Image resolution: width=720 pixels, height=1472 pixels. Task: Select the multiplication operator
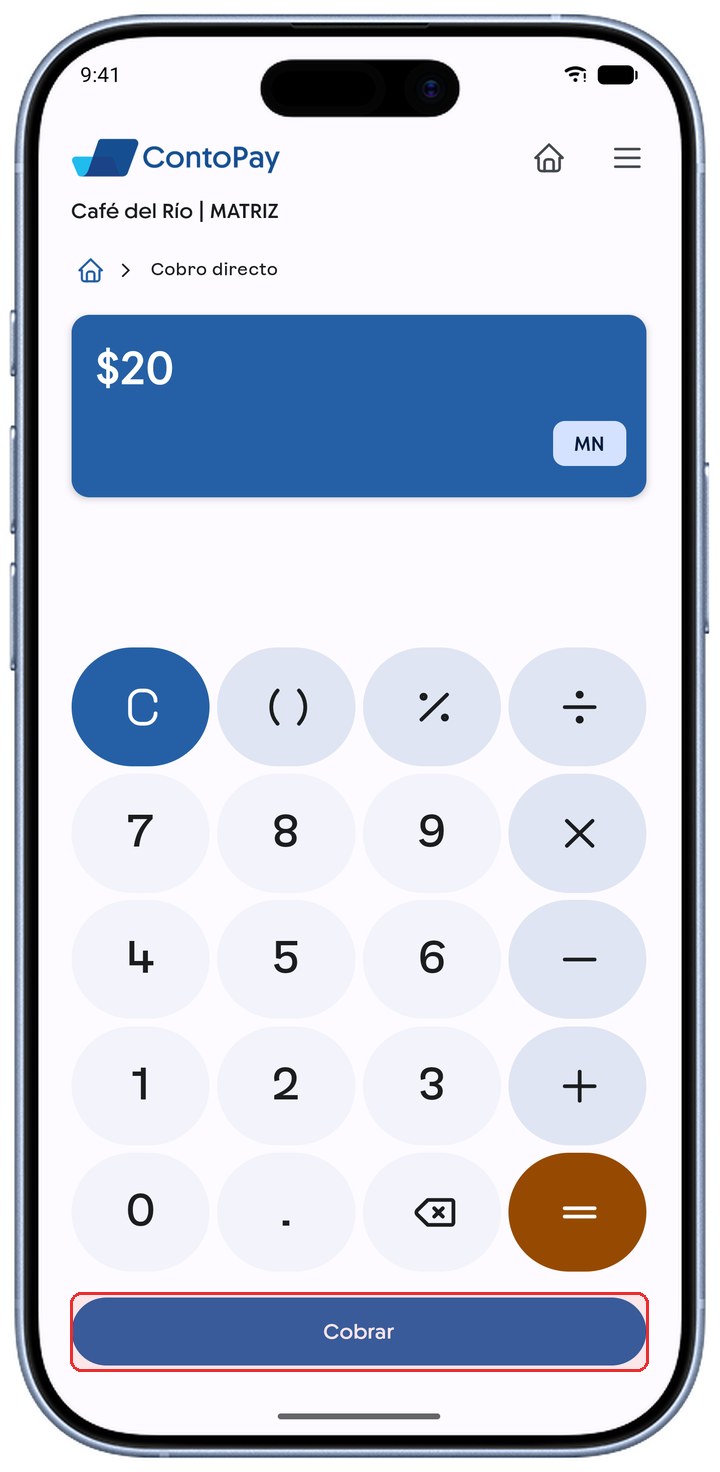point(578,833)
